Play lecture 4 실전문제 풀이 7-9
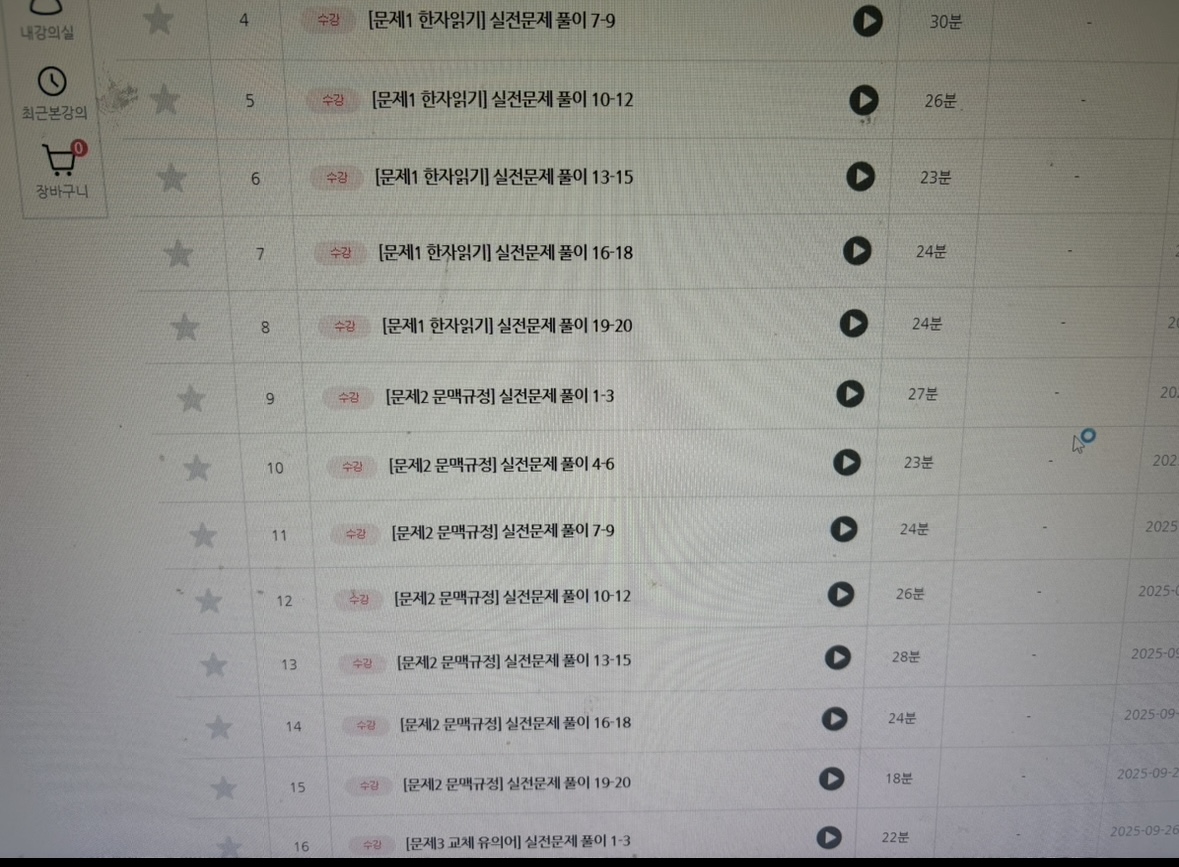The width and height of the screenshot is (1179, 867). point(867,20)
